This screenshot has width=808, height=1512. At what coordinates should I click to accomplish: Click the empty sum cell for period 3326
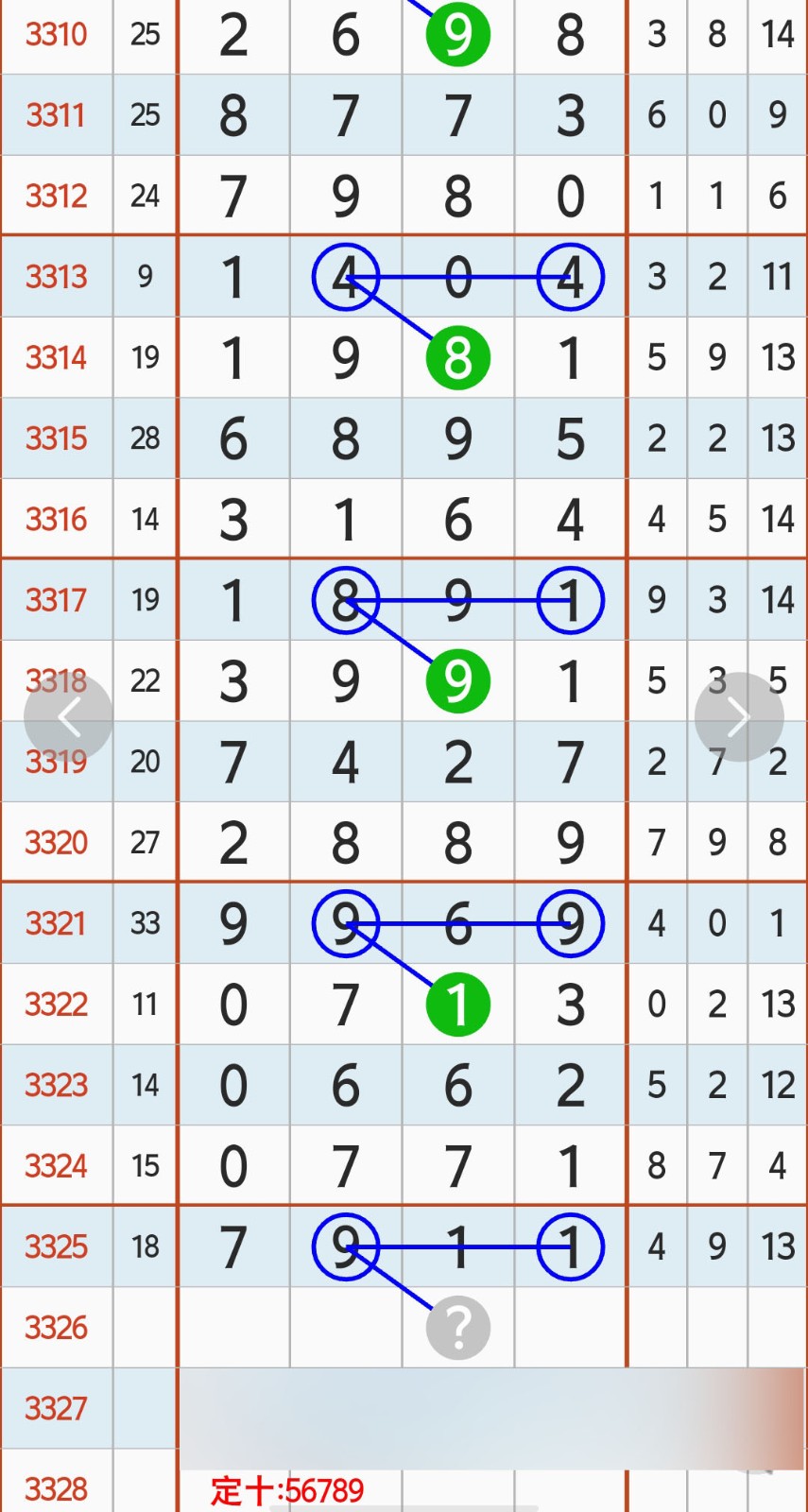coord(145,1328)
